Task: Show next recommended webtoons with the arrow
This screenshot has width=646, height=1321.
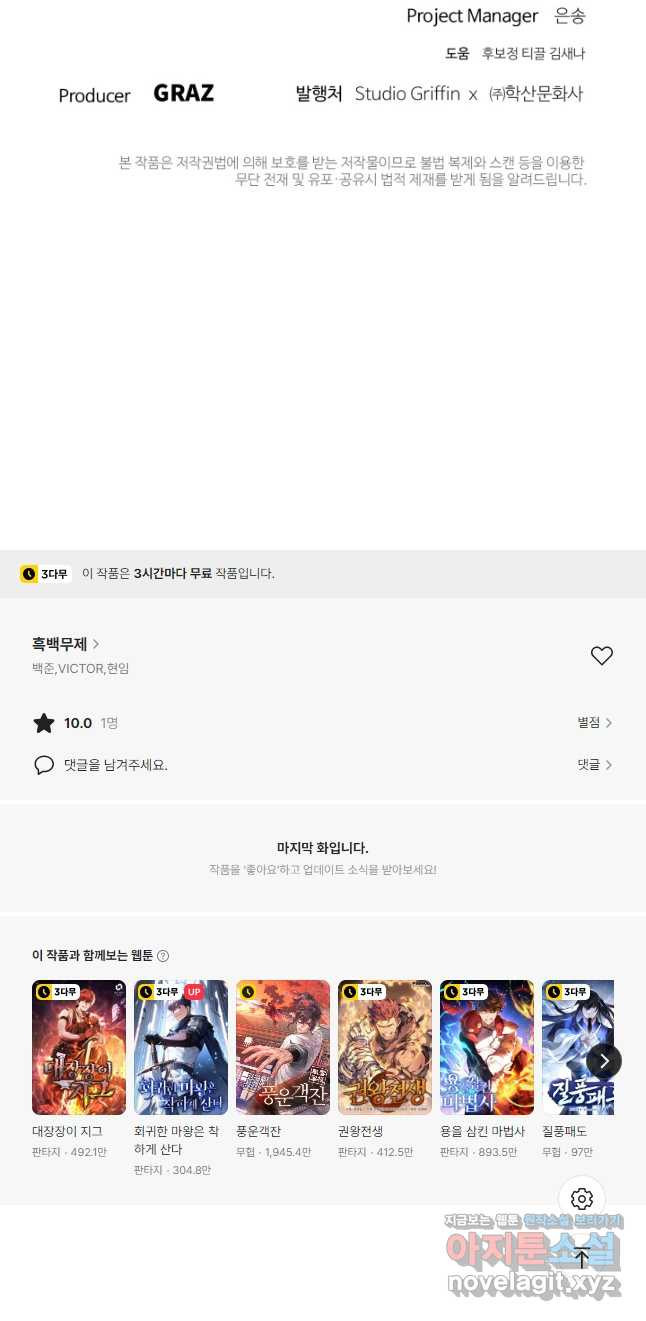Action: pyautogui.click(x=604, y=1061)
